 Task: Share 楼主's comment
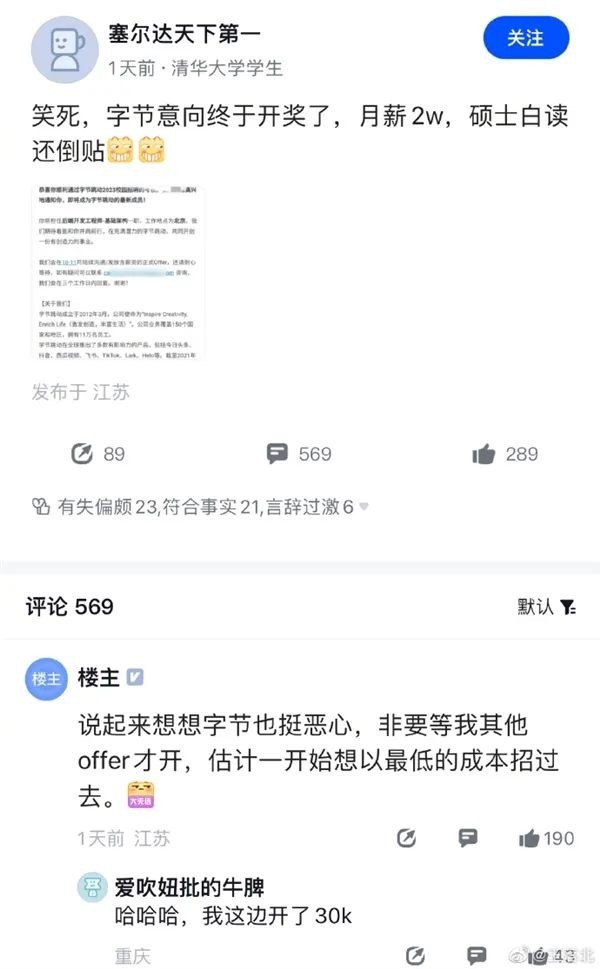[x=406, y=839]
